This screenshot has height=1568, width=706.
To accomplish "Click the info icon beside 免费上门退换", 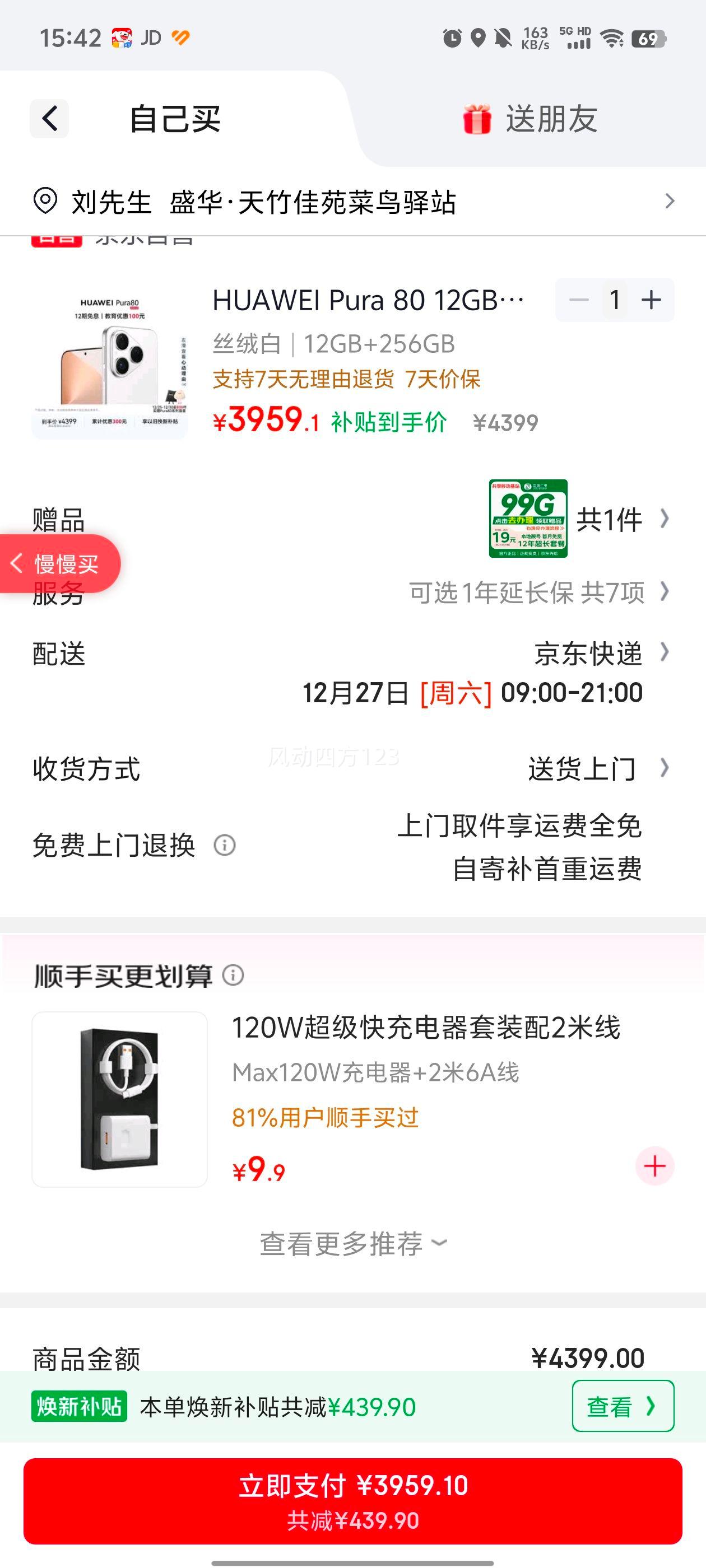I will coord(225,845).
